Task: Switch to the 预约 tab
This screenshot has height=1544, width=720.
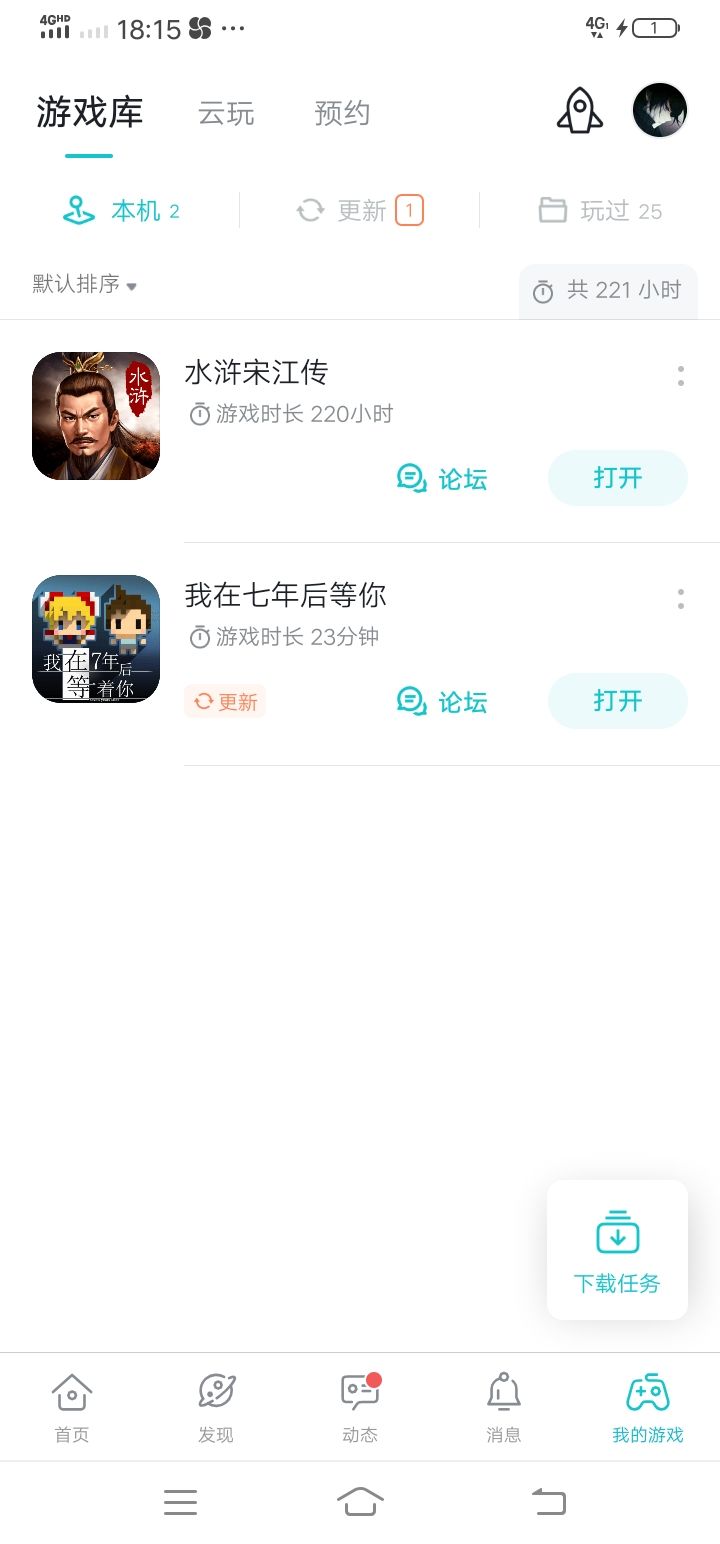Action: click(x=341, y=113)
